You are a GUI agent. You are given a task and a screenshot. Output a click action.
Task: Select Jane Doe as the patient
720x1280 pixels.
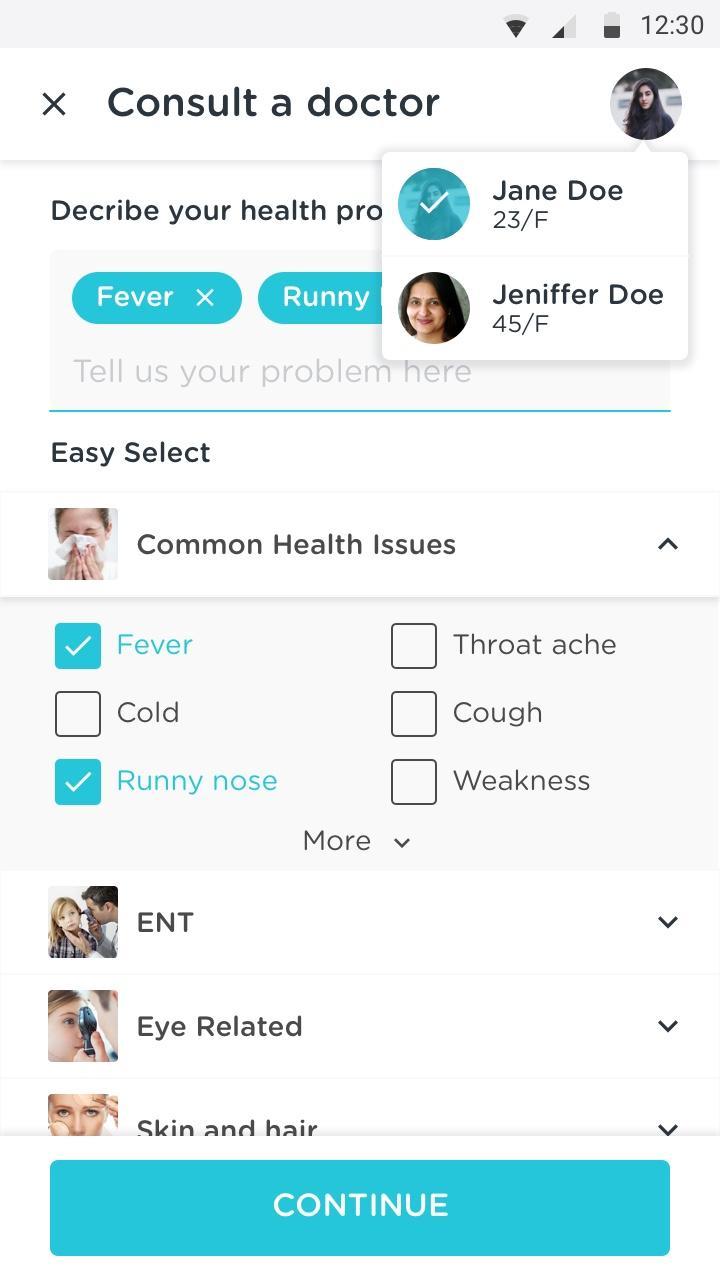[x=535, y=204]
